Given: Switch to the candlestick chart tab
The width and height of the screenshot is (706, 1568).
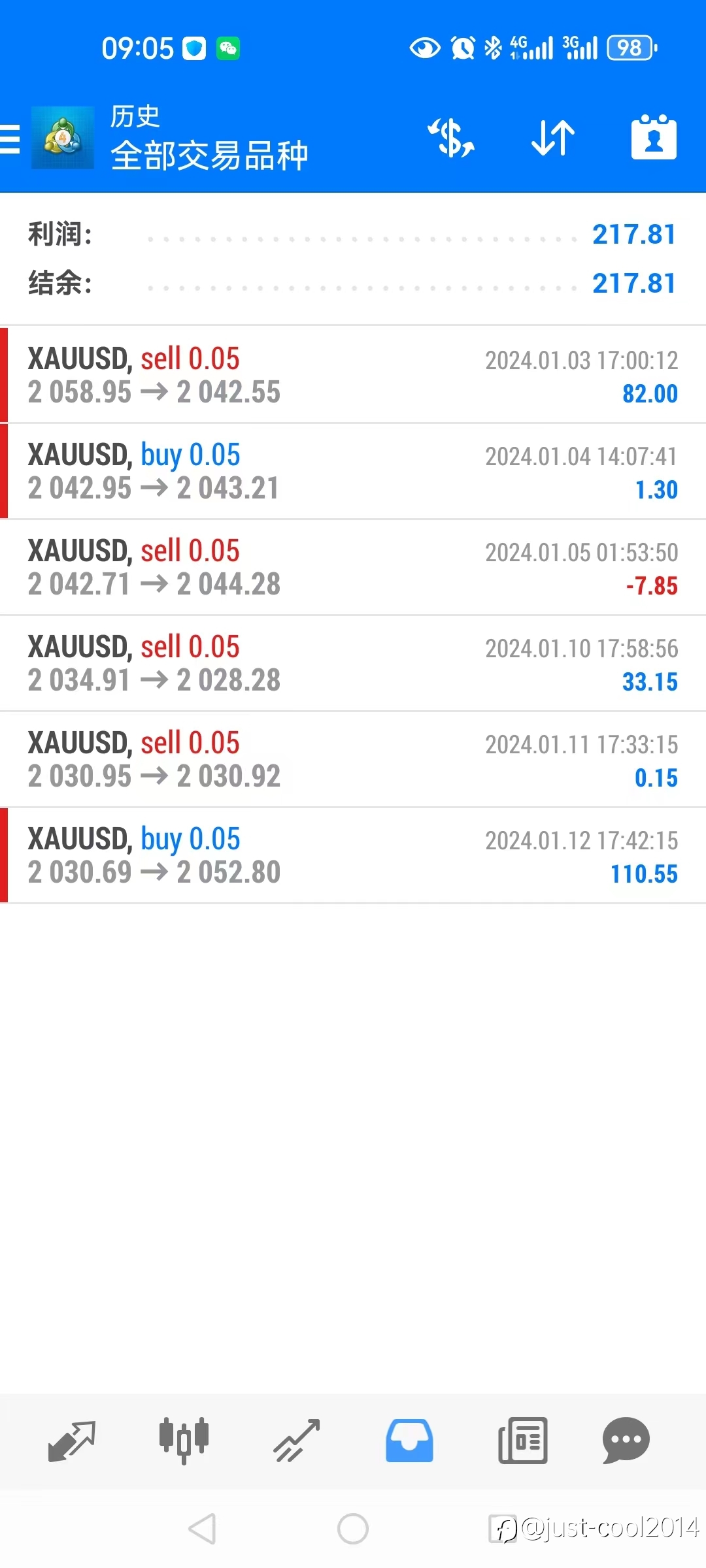Looking at the screenshot, I should pyautogui.click(x=184, y=1441).
